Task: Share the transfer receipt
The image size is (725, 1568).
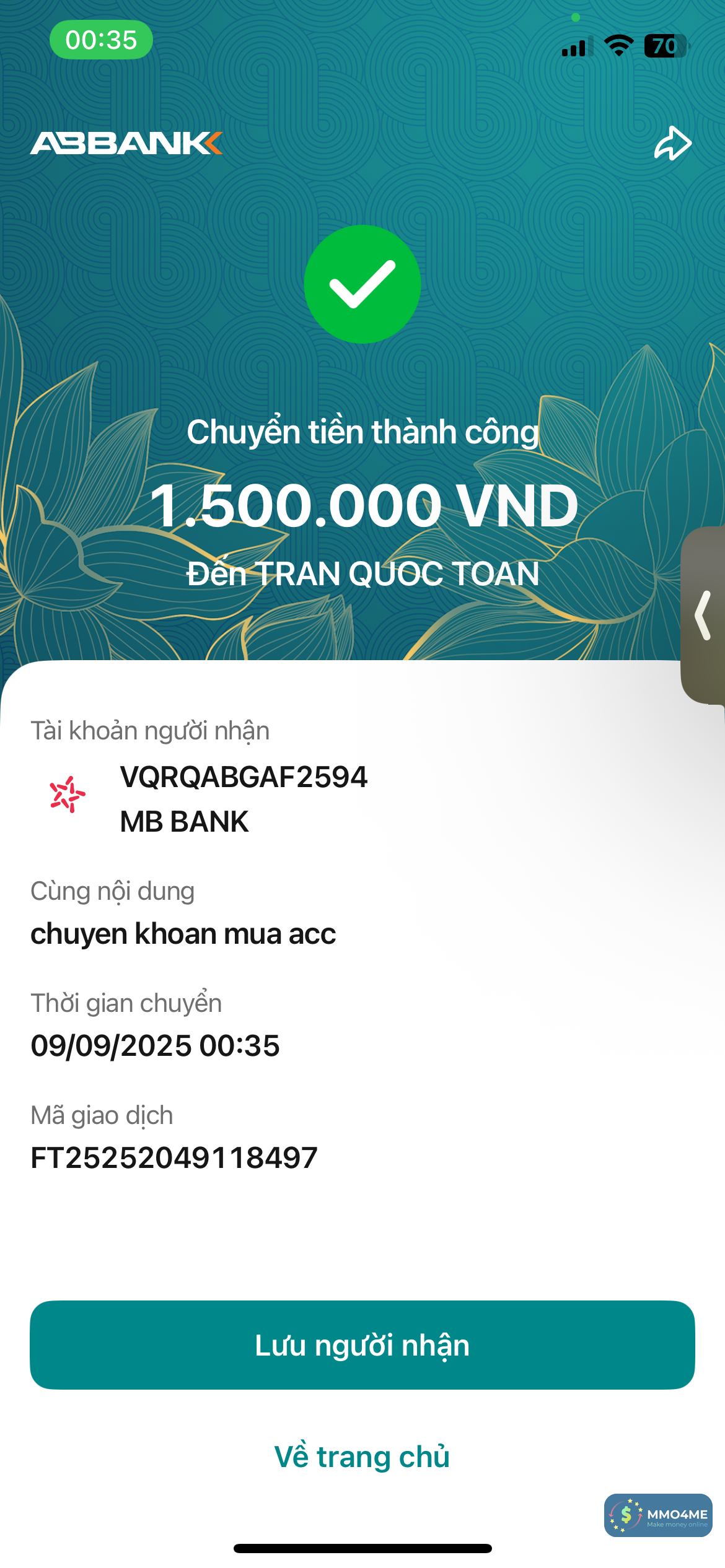Action: (x=672, y=144)
